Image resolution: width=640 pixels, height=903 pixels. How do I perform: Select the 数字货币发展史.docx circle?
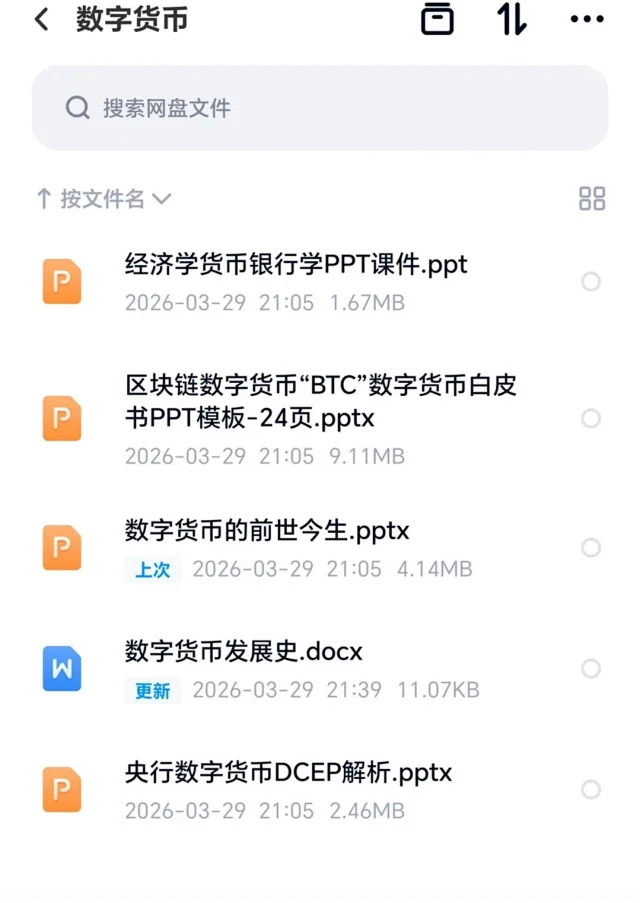click(x=591, y=669)
